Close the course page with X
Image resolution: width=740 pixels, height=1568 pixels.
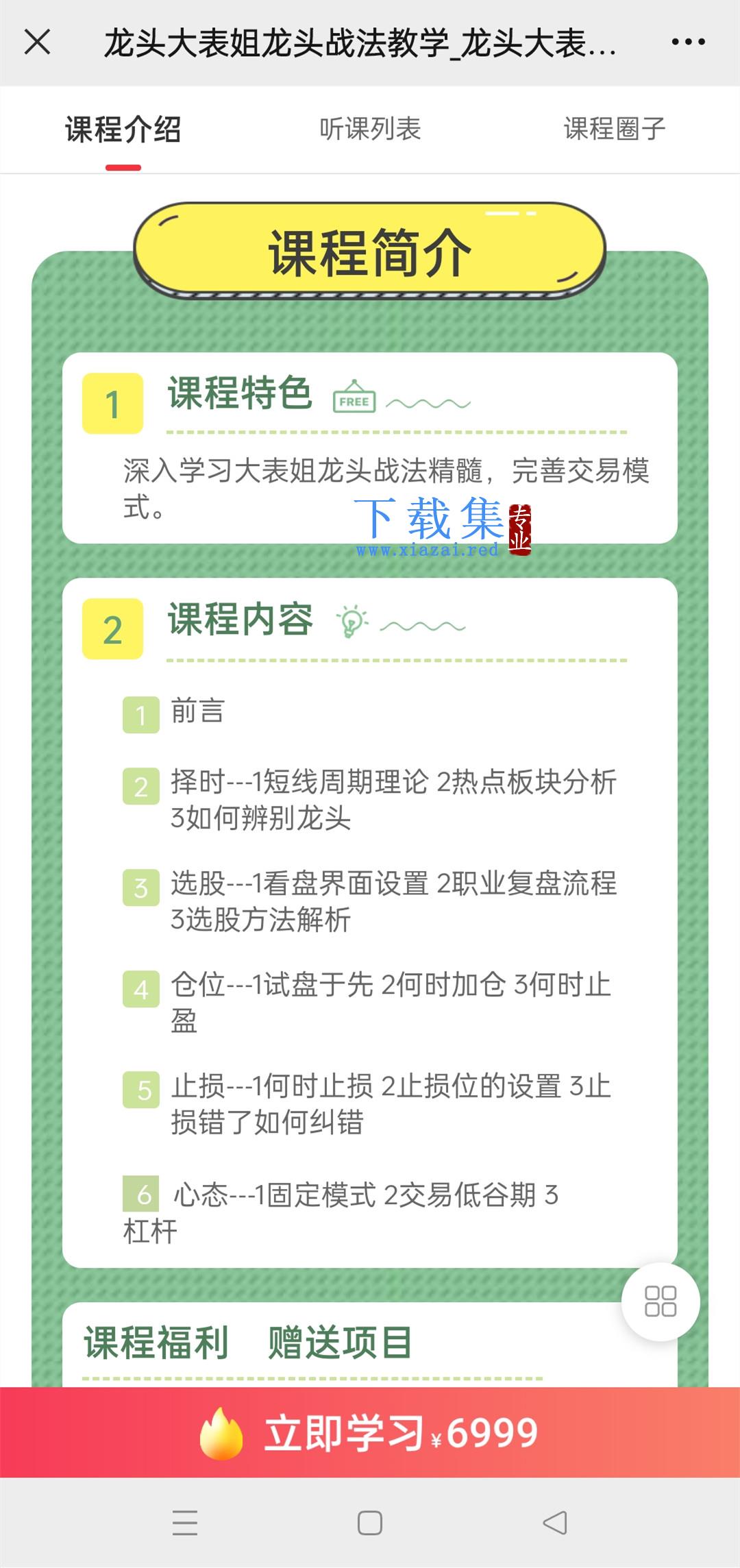pyautogui.click(x=38, y=42)
